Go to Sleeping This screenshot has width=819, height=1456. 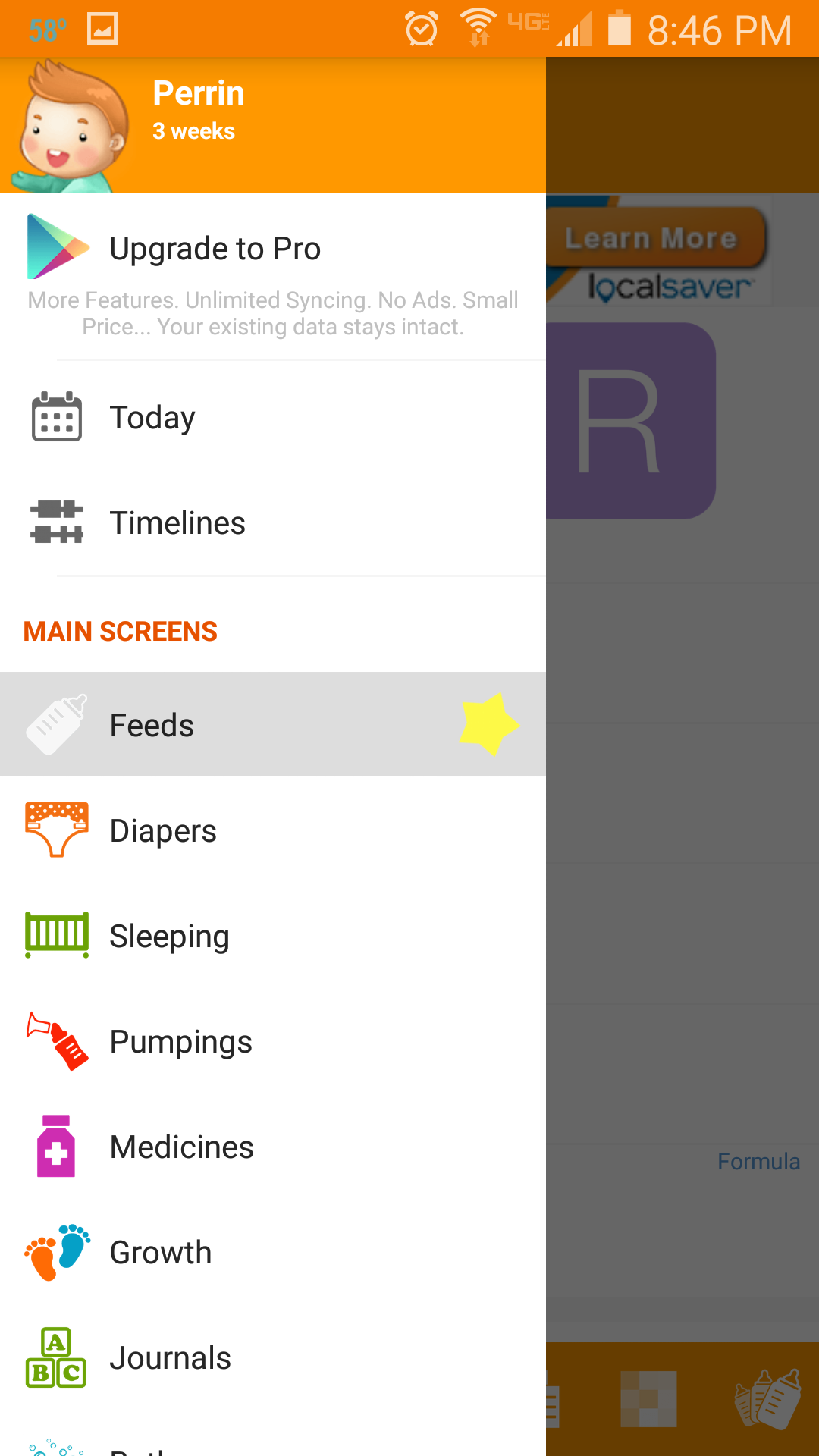[273, 935]
